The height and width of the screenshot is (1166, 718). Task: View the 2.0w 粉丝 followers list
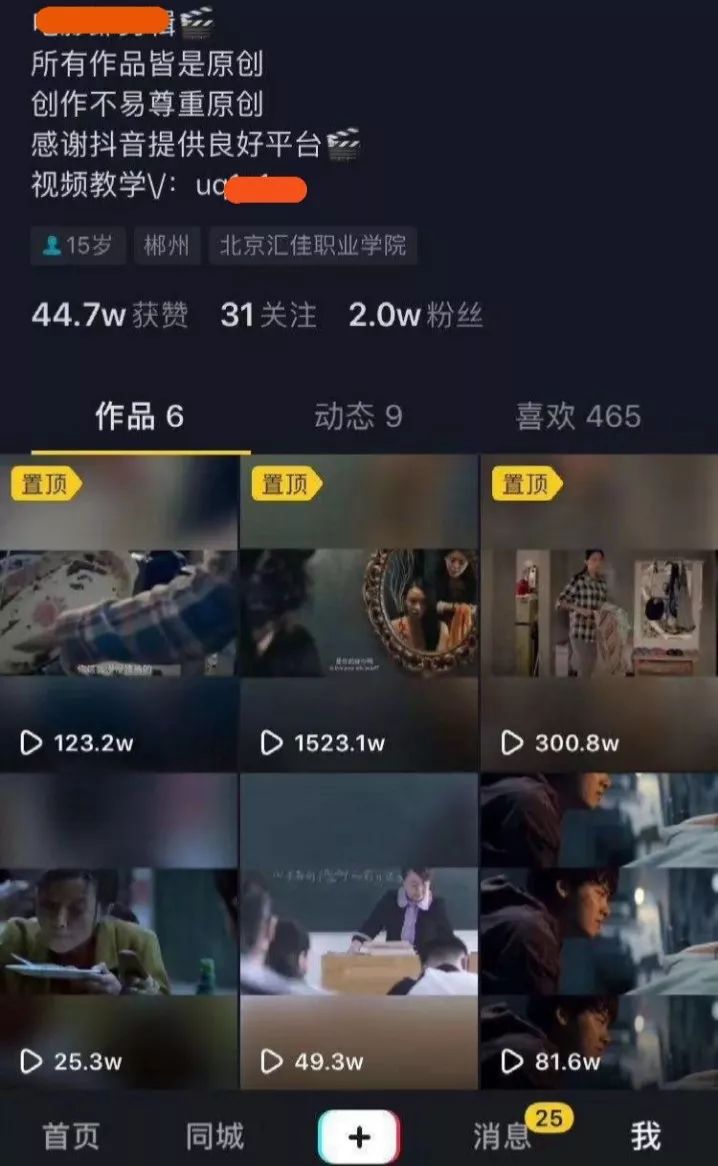point(416,316)
